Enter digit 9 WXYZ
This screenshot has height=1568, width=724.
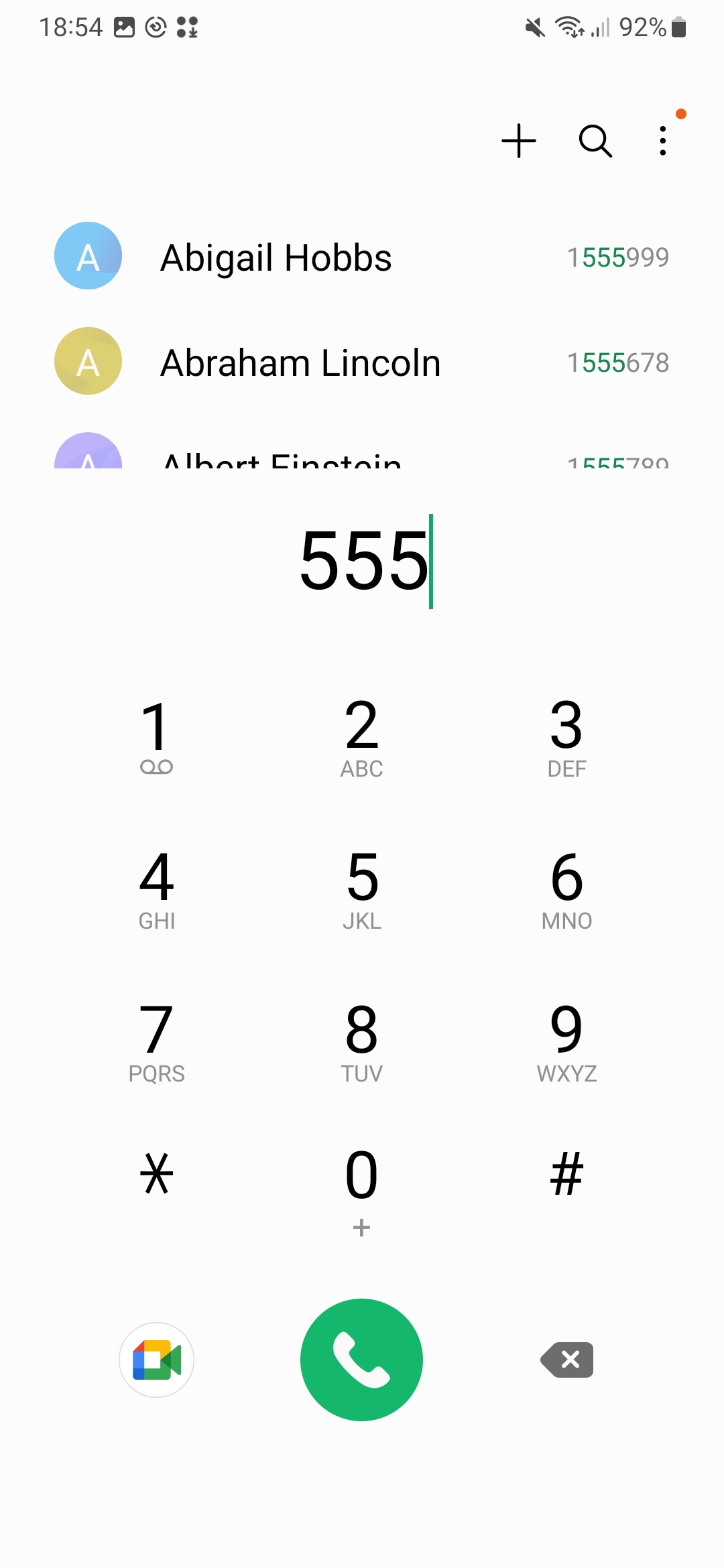pyautogui.click(x=567, y=1042)
